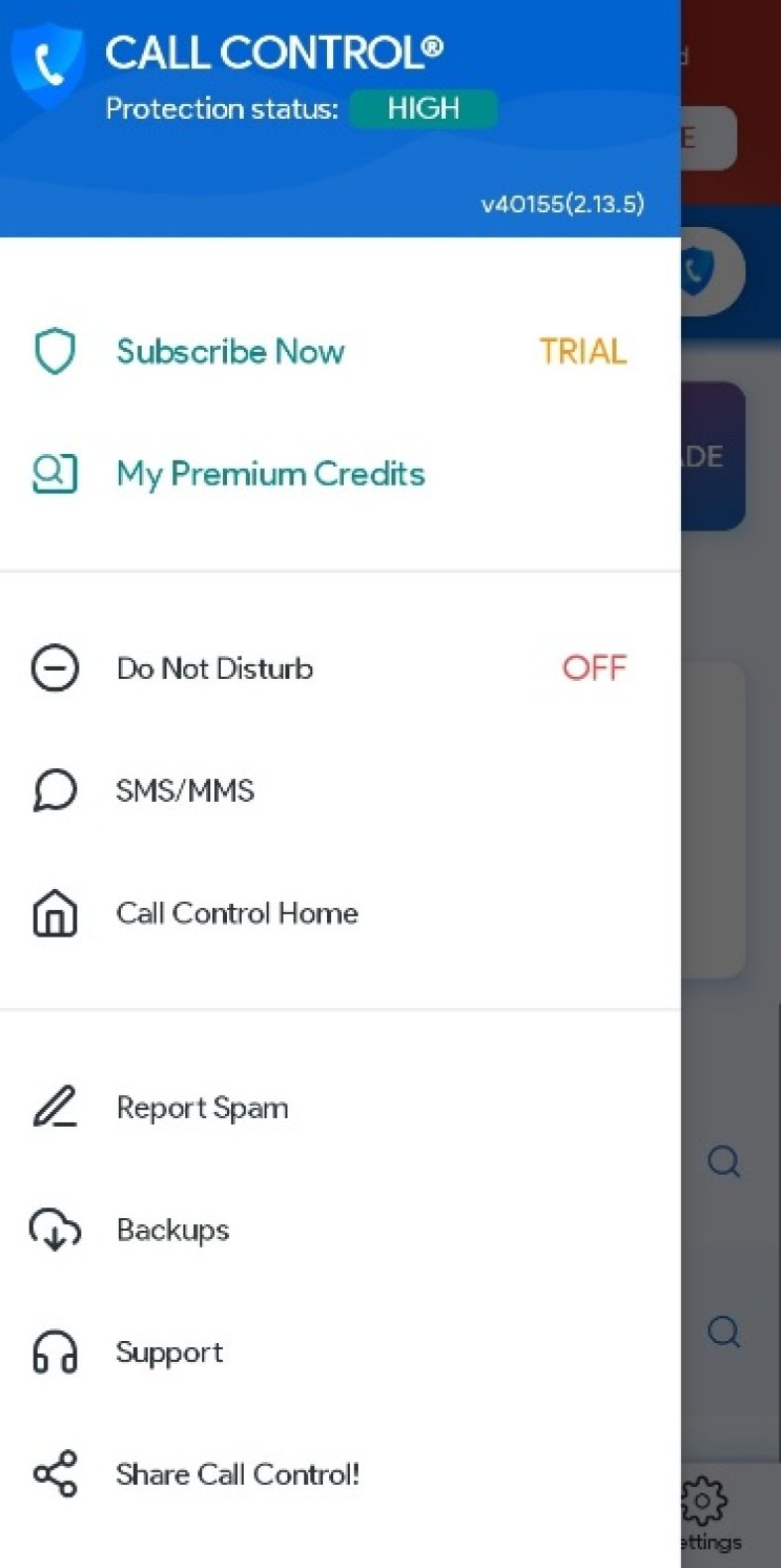Toggle Do Not Disturb from OFF
This screenshot has height=1568, width=781.
594,668
